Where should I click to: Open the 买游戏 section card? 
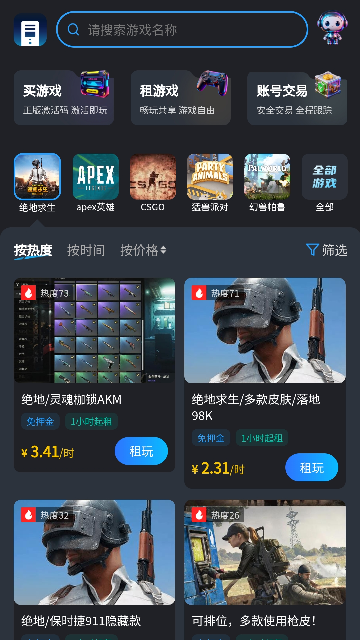(64, 98)
